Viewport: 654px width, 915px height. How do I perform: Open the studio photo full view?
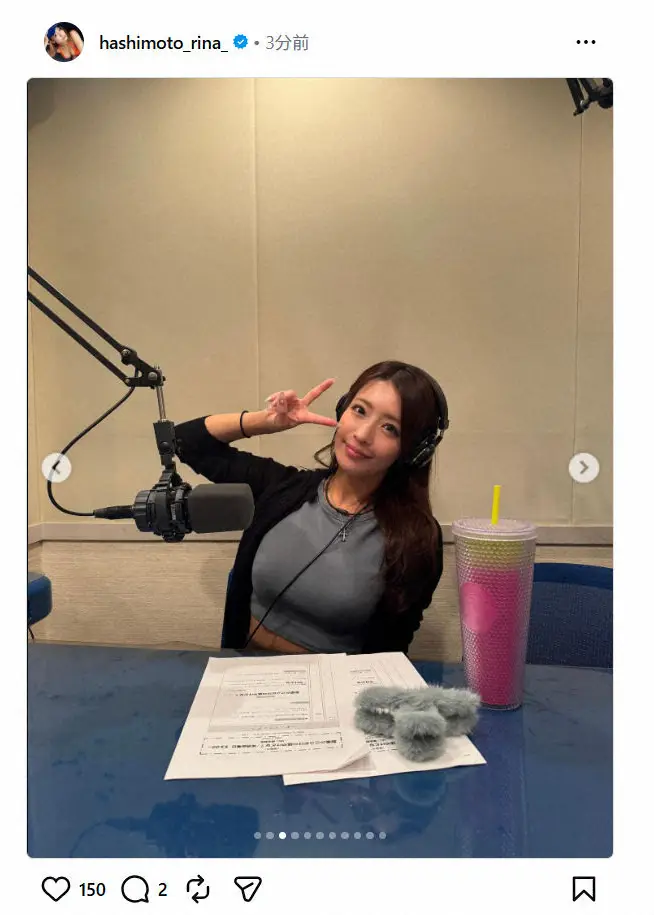click(320, 300)
